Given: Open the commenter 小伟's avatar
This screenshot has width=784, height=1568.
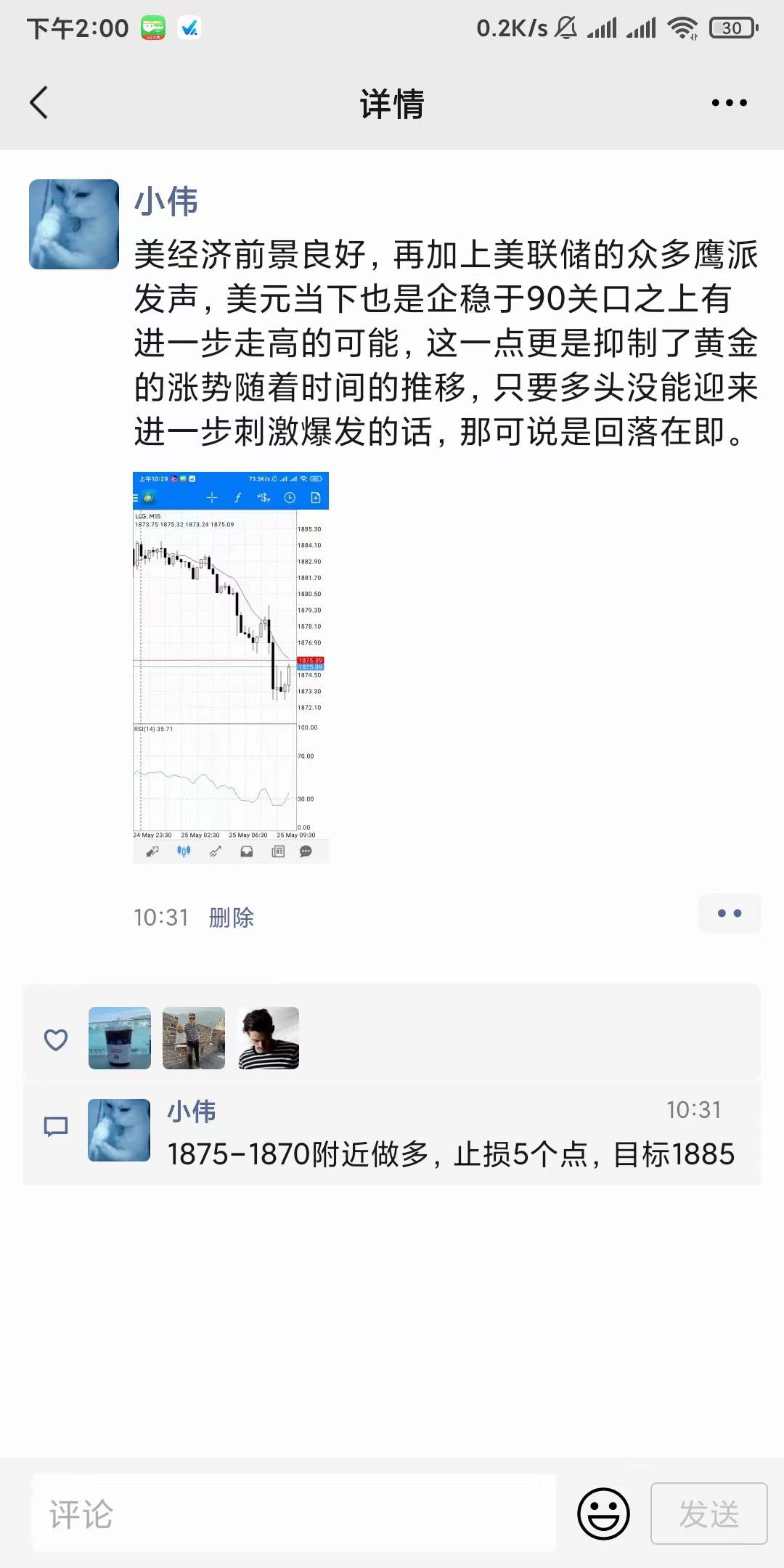Looking at the screenshot, I should coord(119,1130).
